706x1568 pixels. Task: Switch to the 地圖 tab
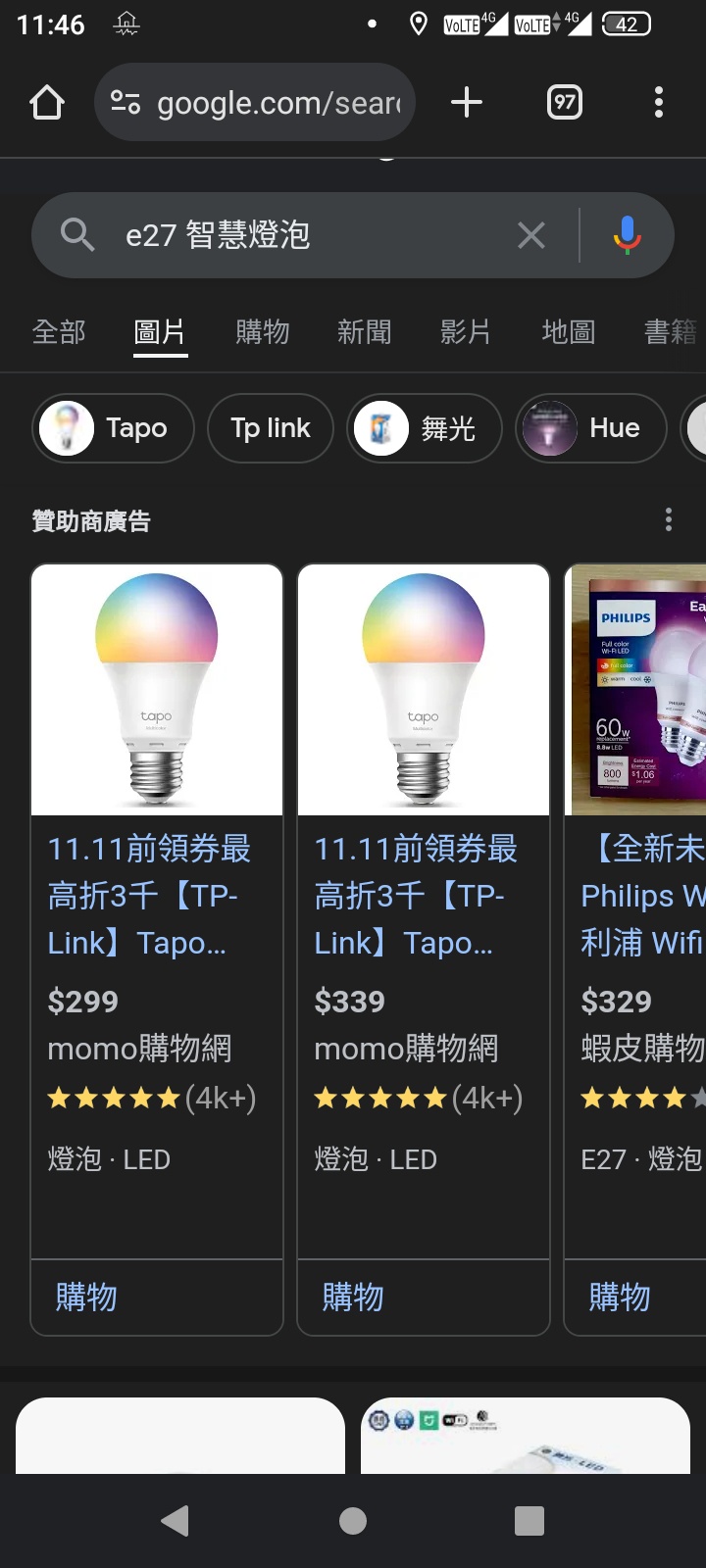(x=569, y=332)
